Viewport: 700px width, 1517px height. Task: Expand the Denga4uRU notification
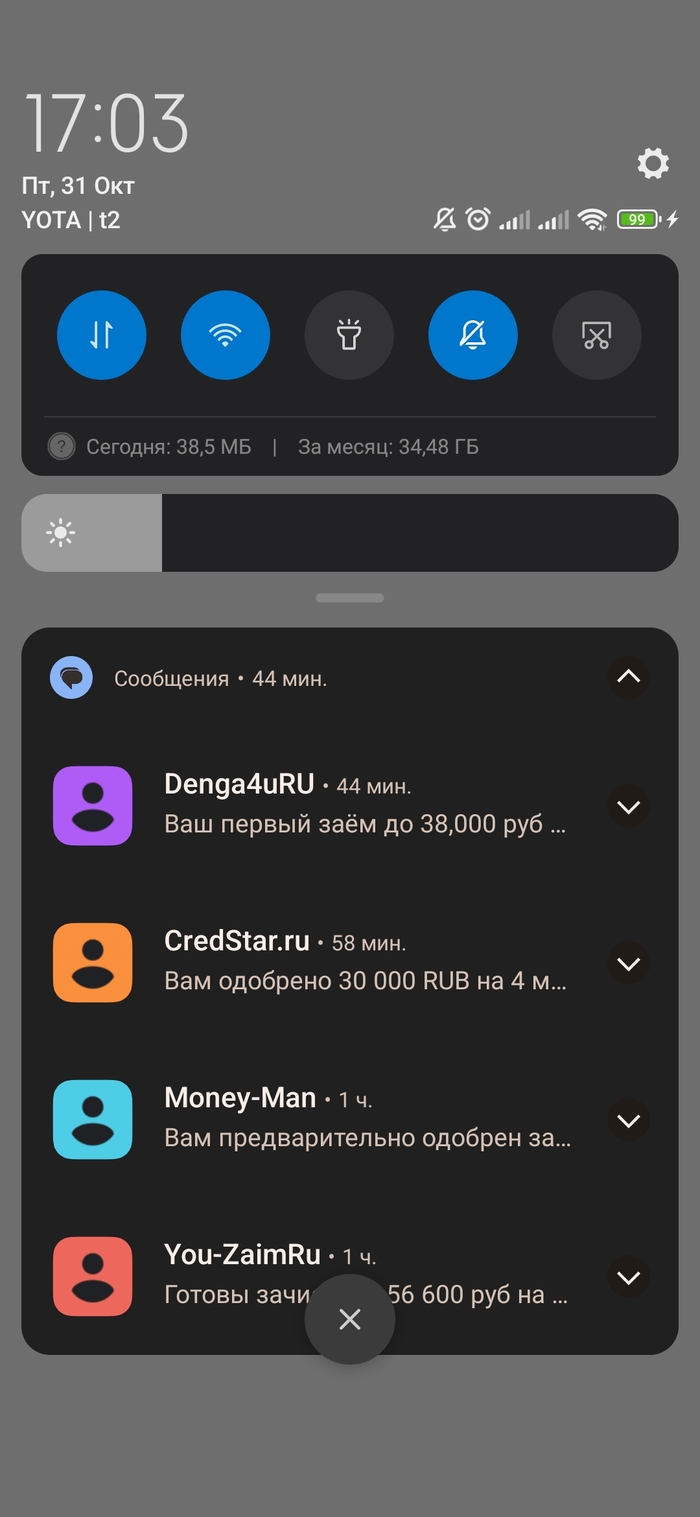(628, 806)
